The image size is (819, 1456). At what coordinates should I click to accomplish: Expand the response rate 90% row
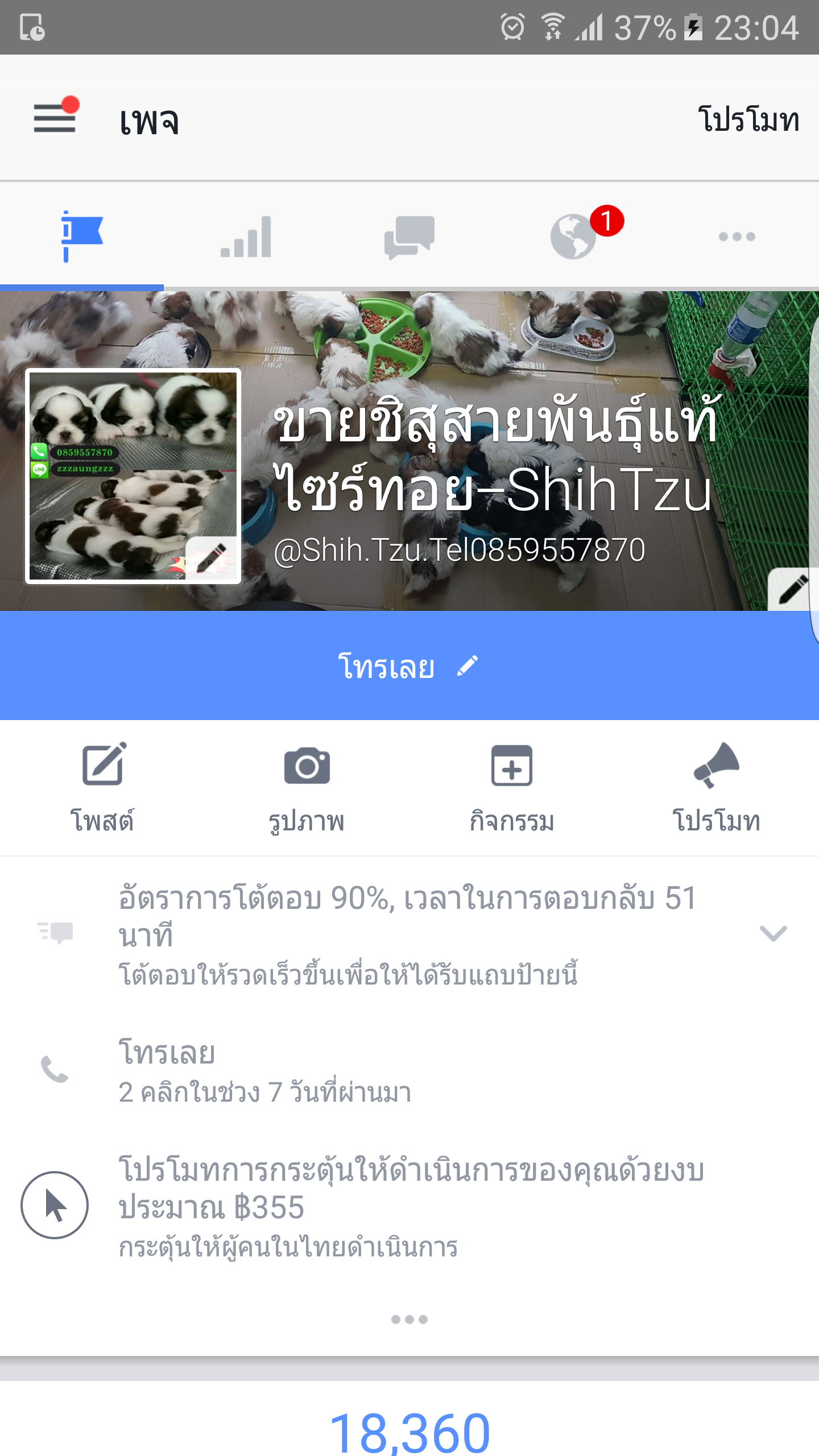773,933
